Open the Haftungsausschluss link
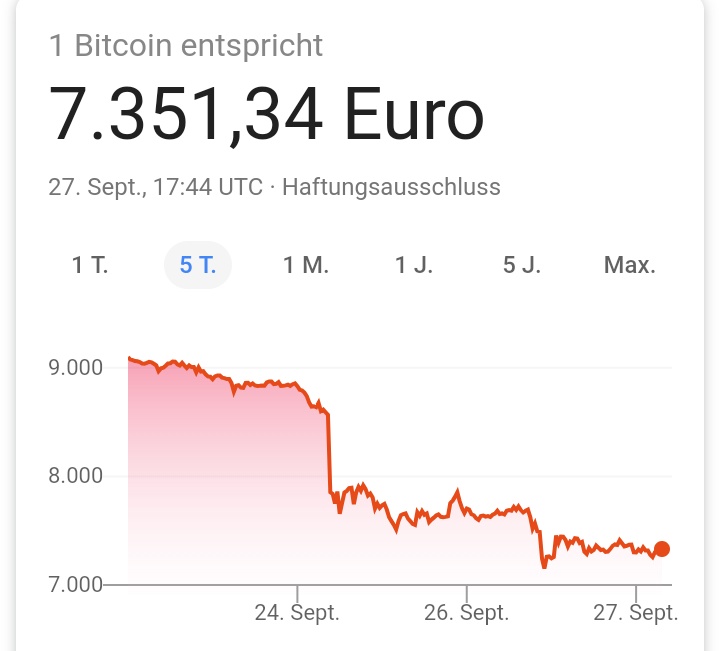This screenshot has height=651, width=720. point(391,187)
